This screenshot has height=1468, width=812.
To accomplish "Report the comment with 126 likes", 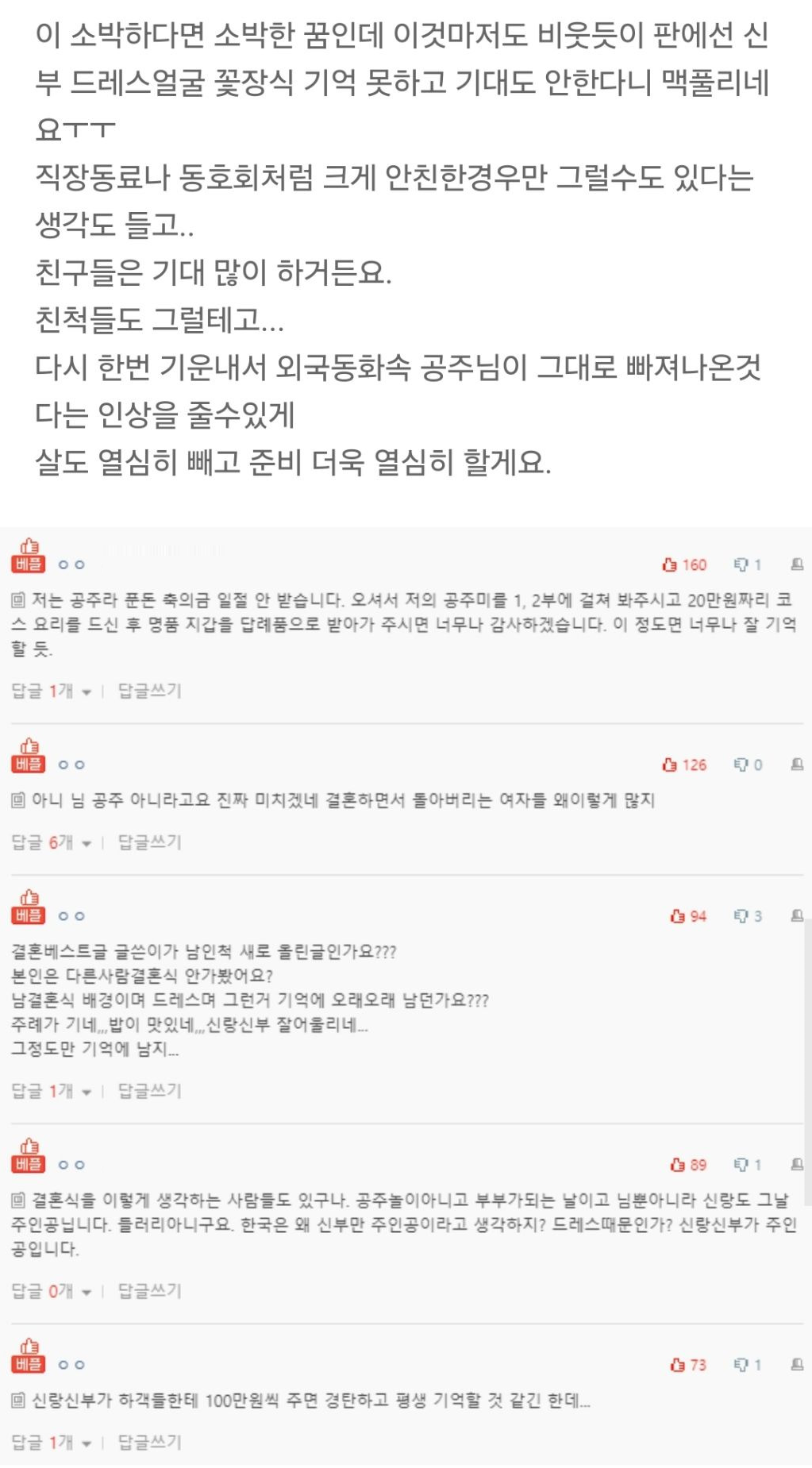I will 797,765.
